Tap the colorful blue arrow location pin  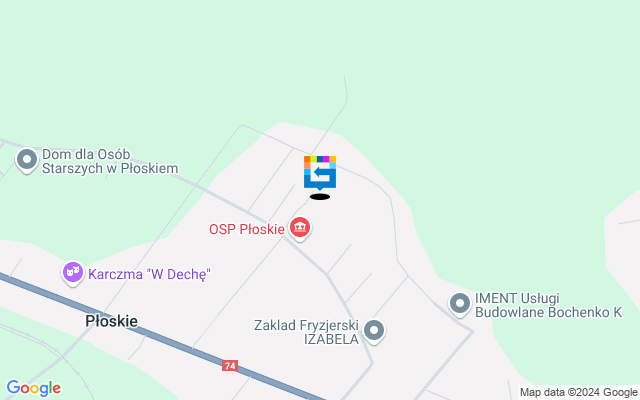[320, 172]
